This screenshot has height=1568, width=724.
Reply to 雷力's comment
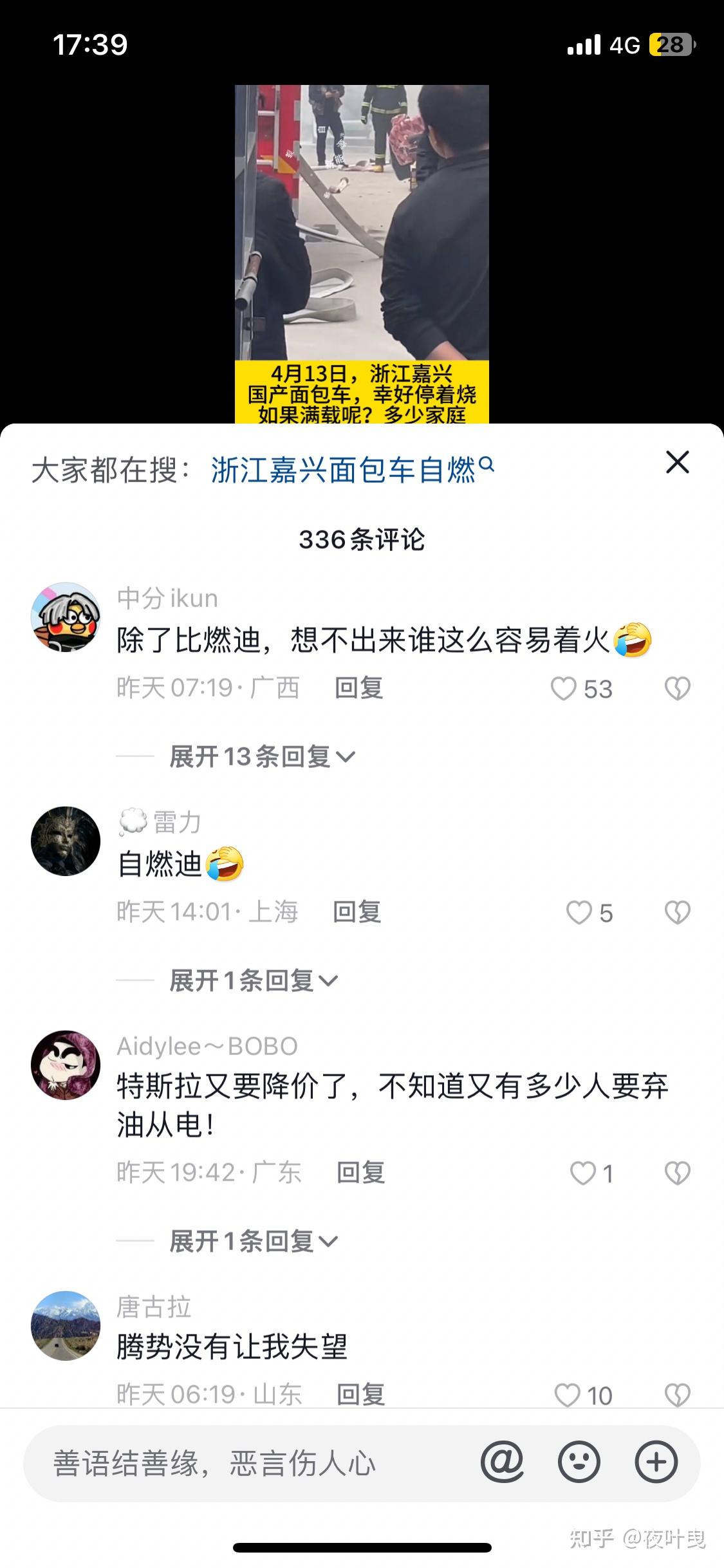coord(357,912)
